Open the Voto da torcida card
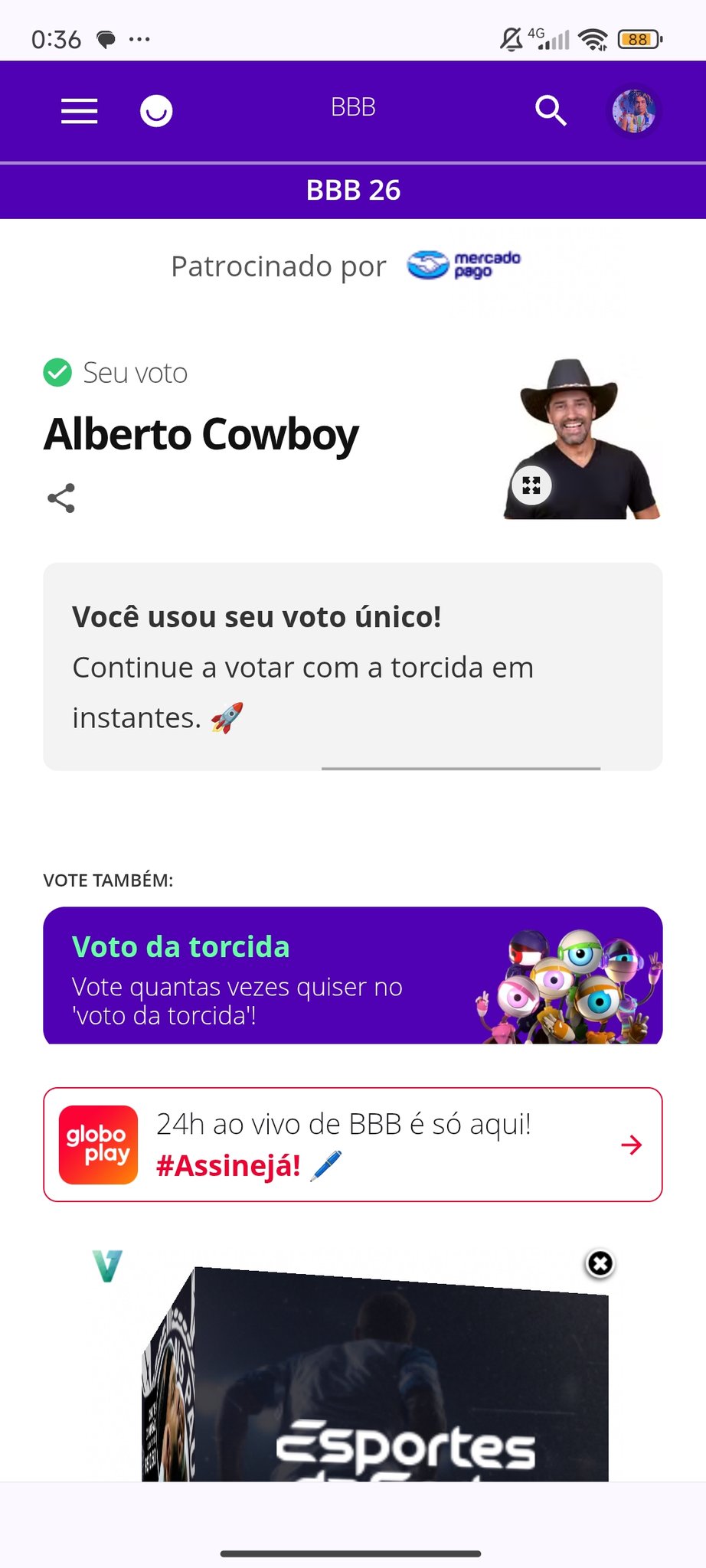The width and height of the screenshot is (706, 1568). [352, 975]
